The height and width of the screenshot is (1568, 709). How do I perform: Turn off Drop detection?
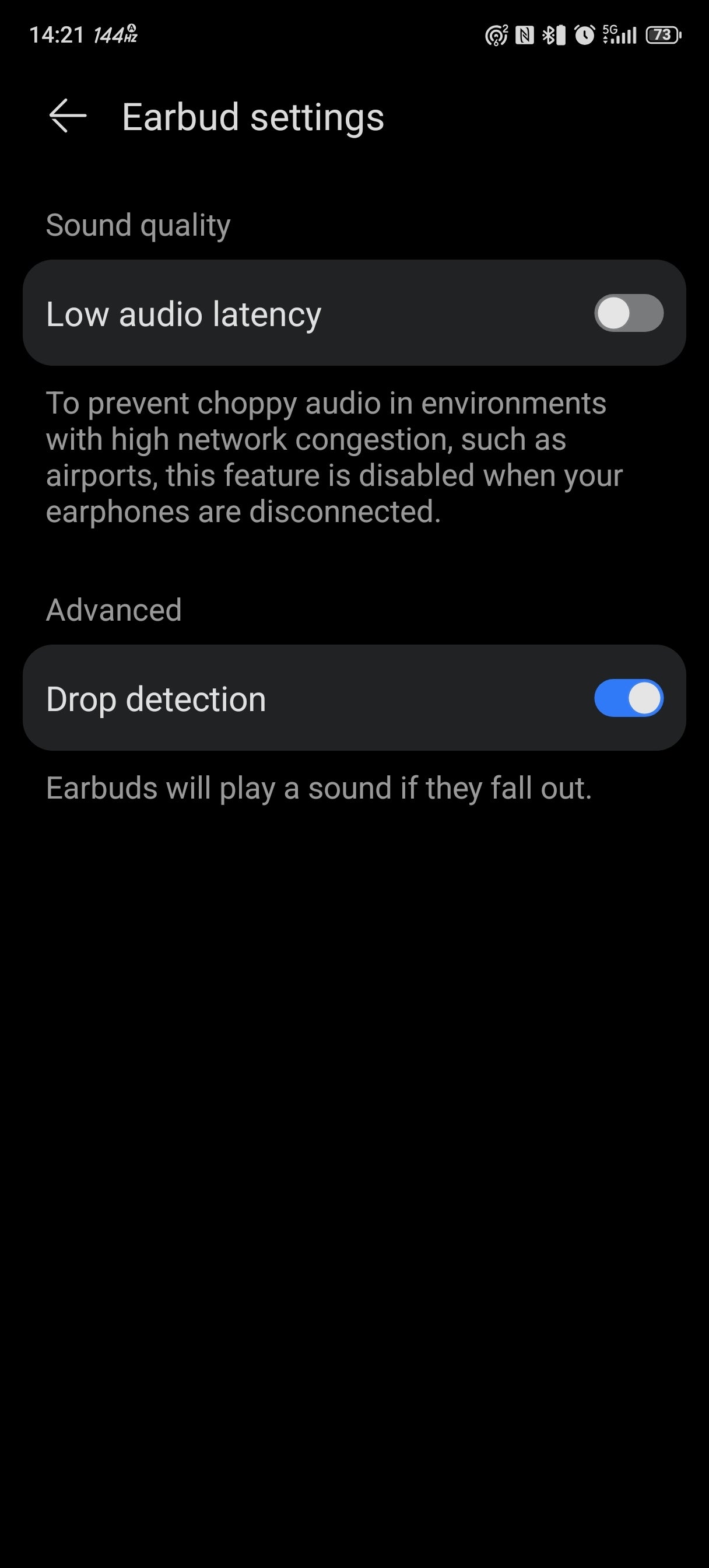628,698
